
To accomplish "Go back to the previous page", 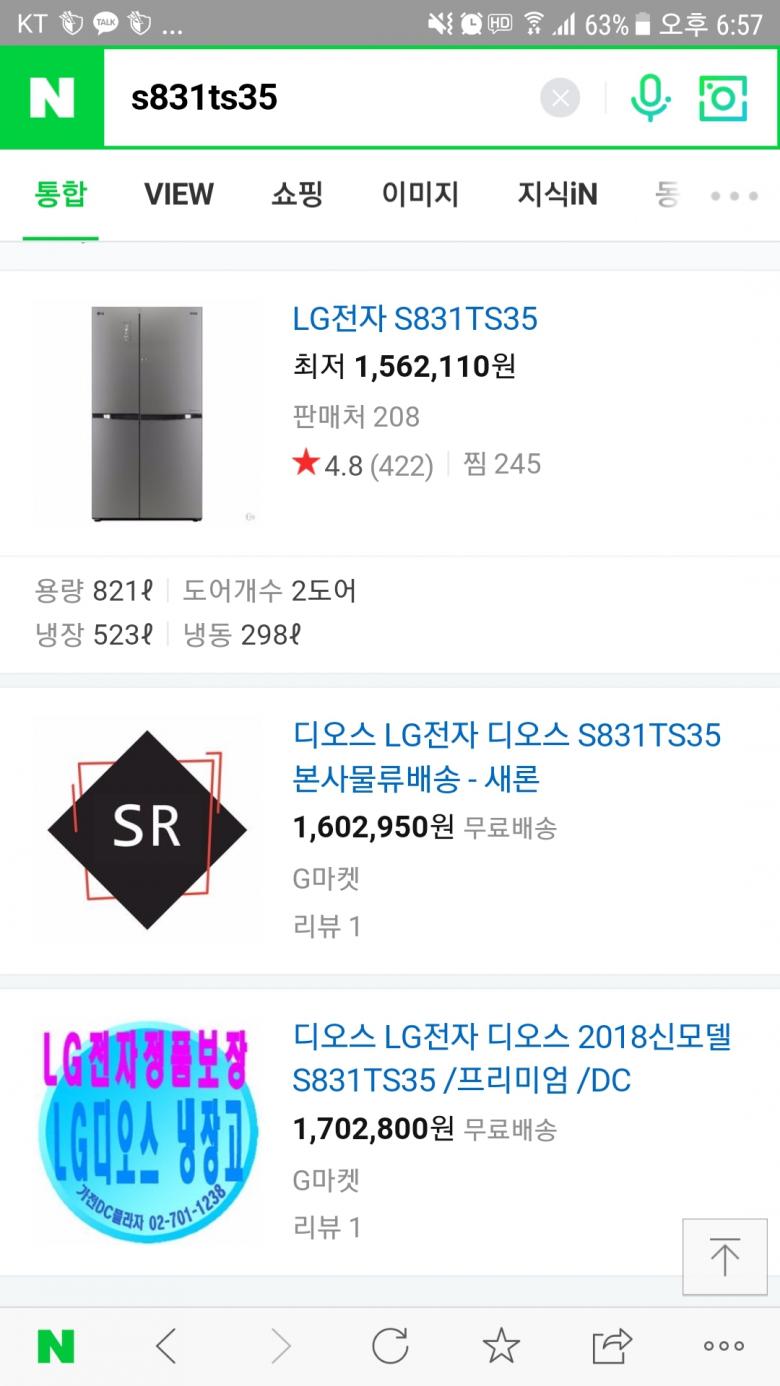I will coord(166,1346).
